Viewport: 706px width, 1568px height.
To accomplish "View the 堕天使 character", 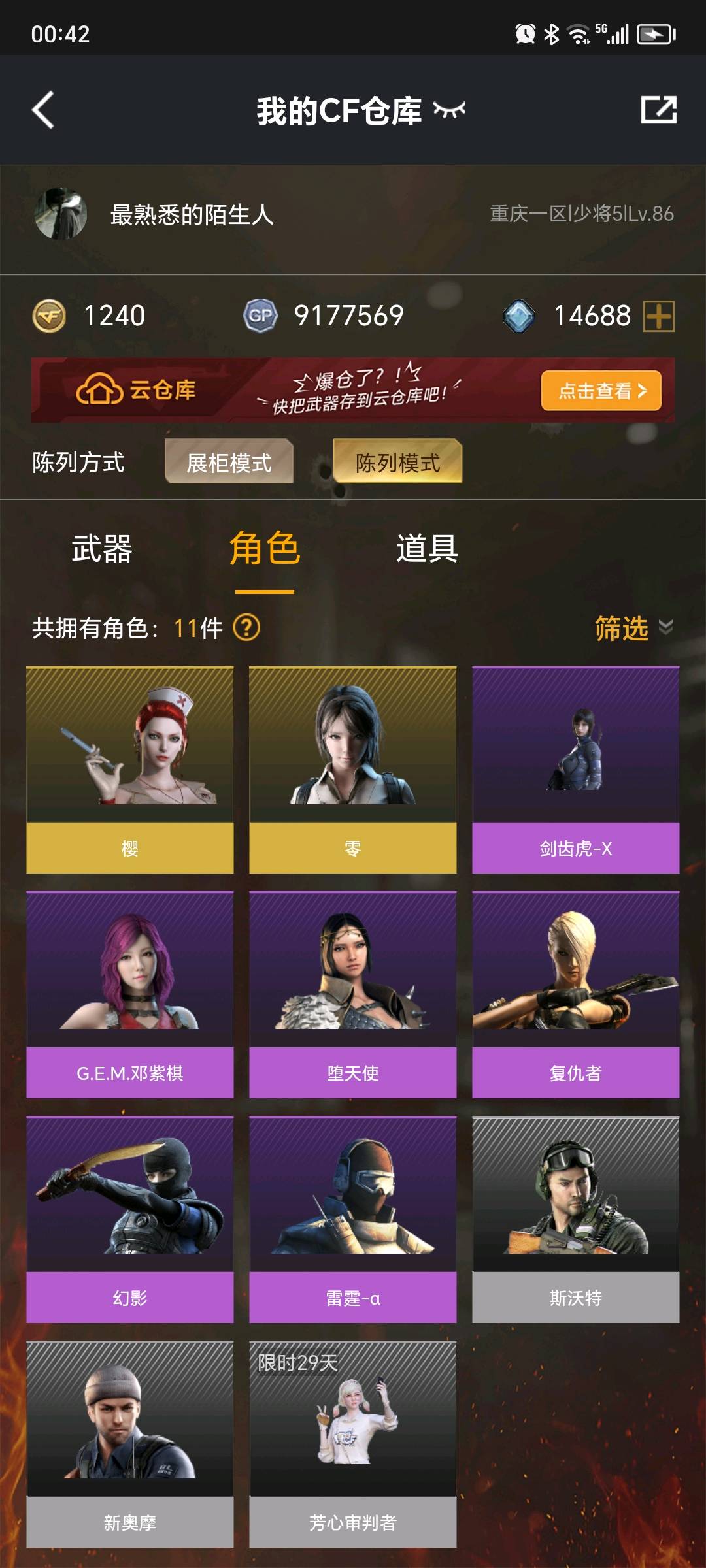I will tap(352, 994).
